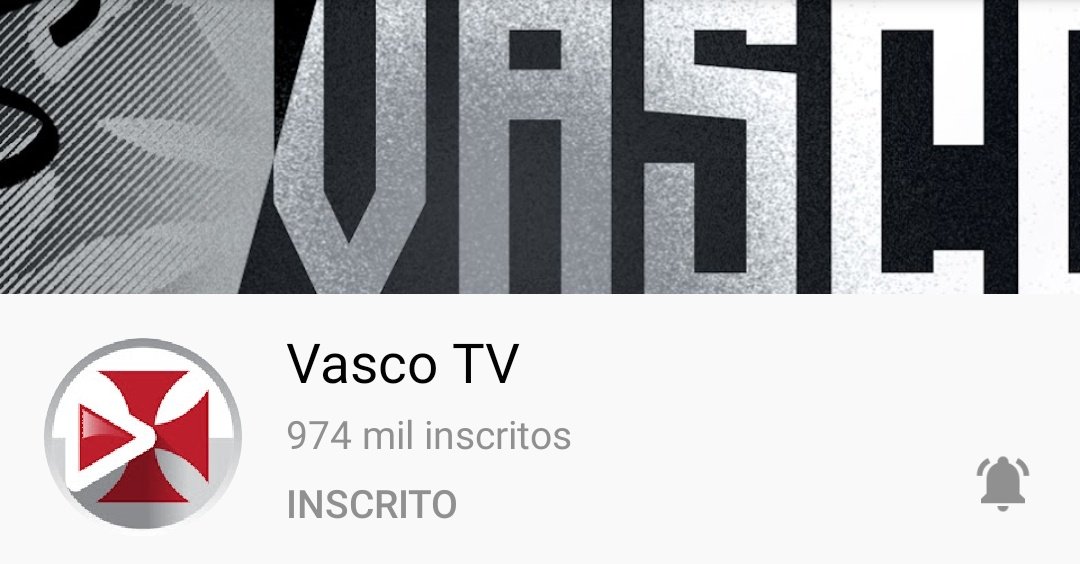Tap the INSCRITO subscription button
This screenshot has width=1080, height=564.
point(371,504)
